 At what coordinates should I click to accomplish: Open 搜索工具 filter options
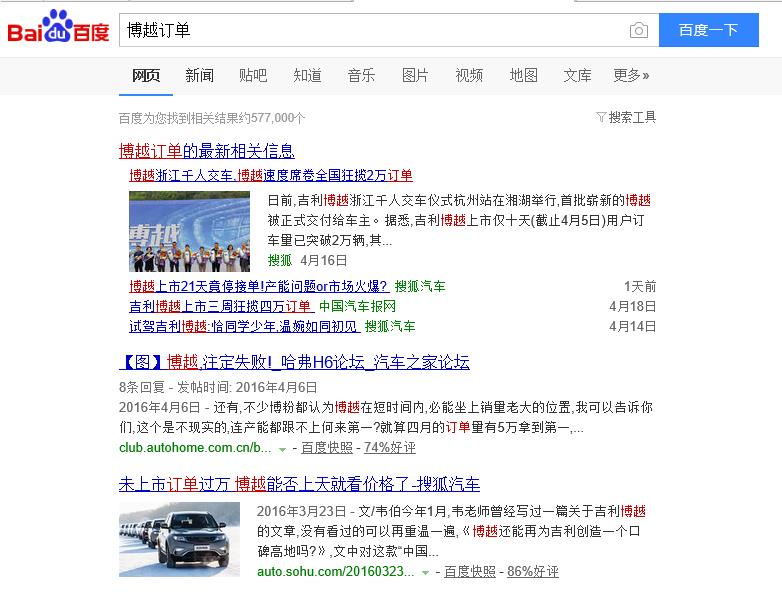[626, 117]
